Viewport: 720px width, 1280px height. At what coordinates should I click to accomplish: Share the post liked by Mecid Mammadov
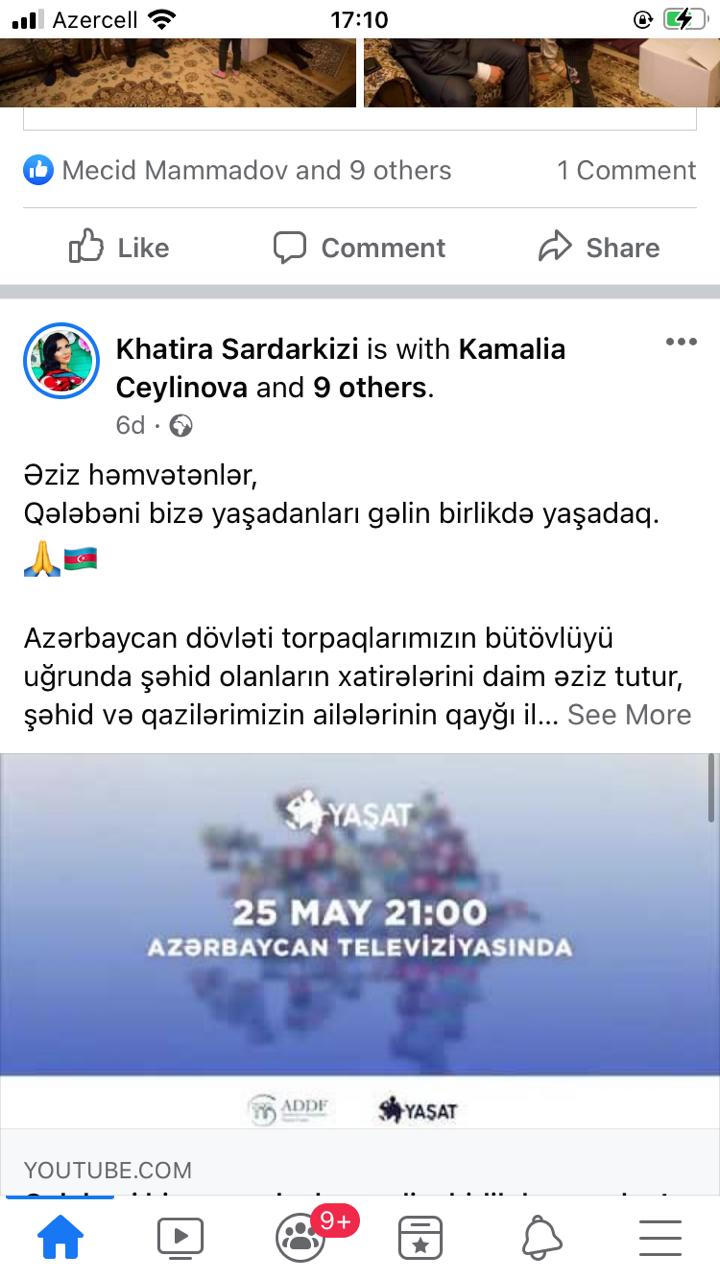[x=599, y=247]
